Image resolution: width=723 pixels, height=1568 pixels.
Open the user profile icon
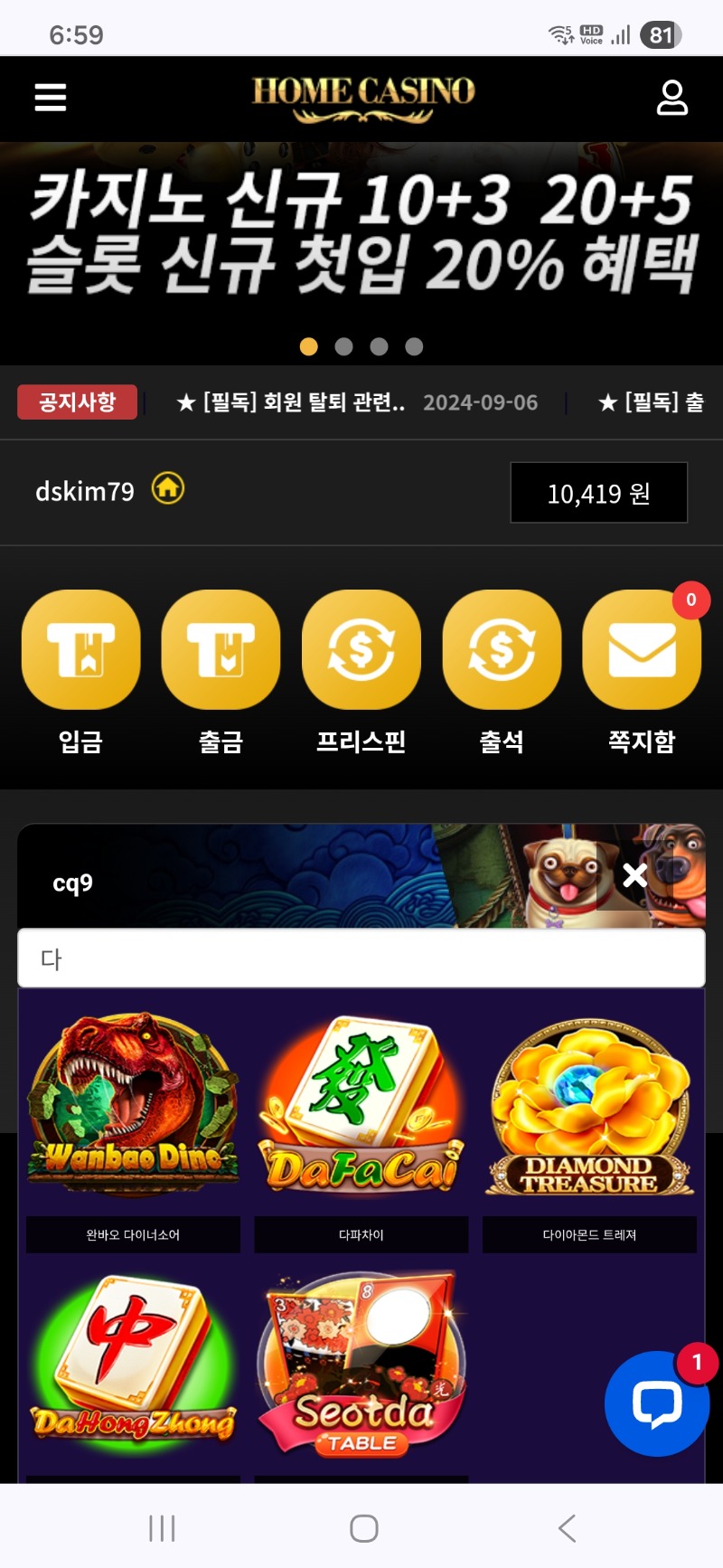pyautogui.click(x=671, y=98)
